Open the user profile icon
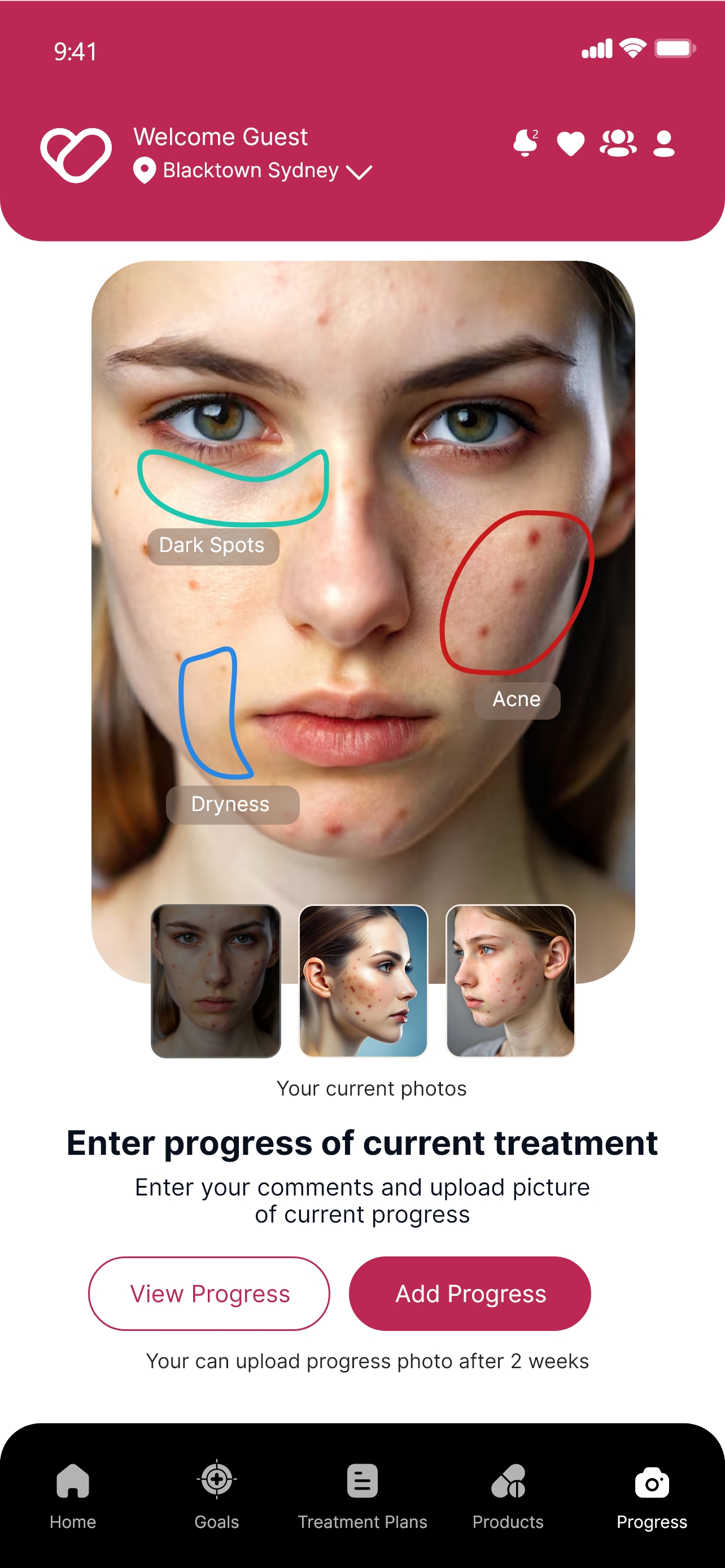Viewport: 725px width, 1568px height. [663, 144]
